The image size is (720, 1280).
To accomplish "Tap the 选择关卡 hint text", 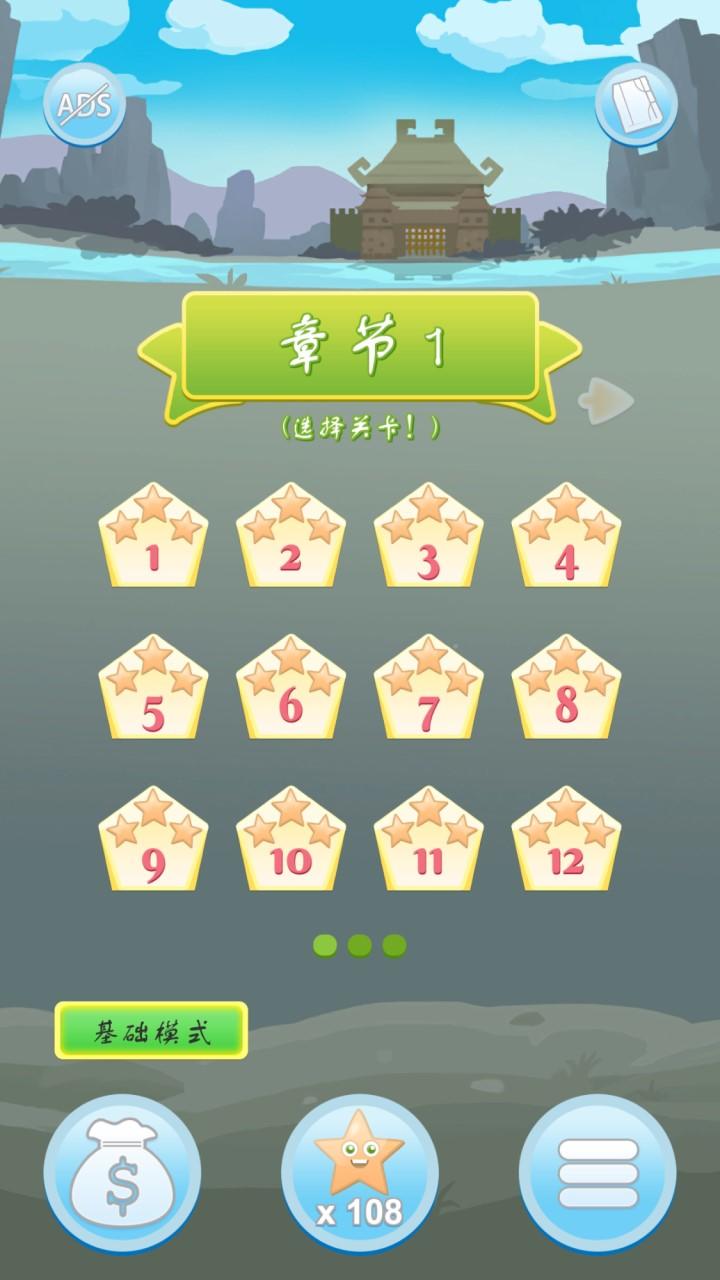I will [x=358, y=427].
